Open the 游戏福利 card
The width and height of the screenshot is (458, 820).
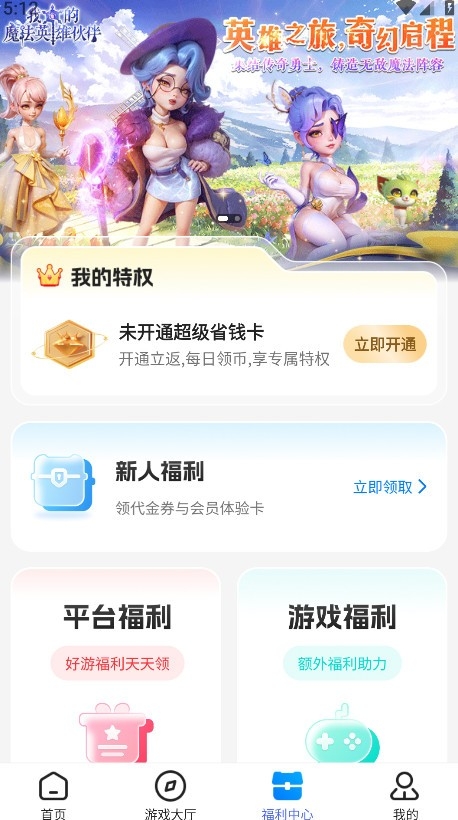[342, 665]
